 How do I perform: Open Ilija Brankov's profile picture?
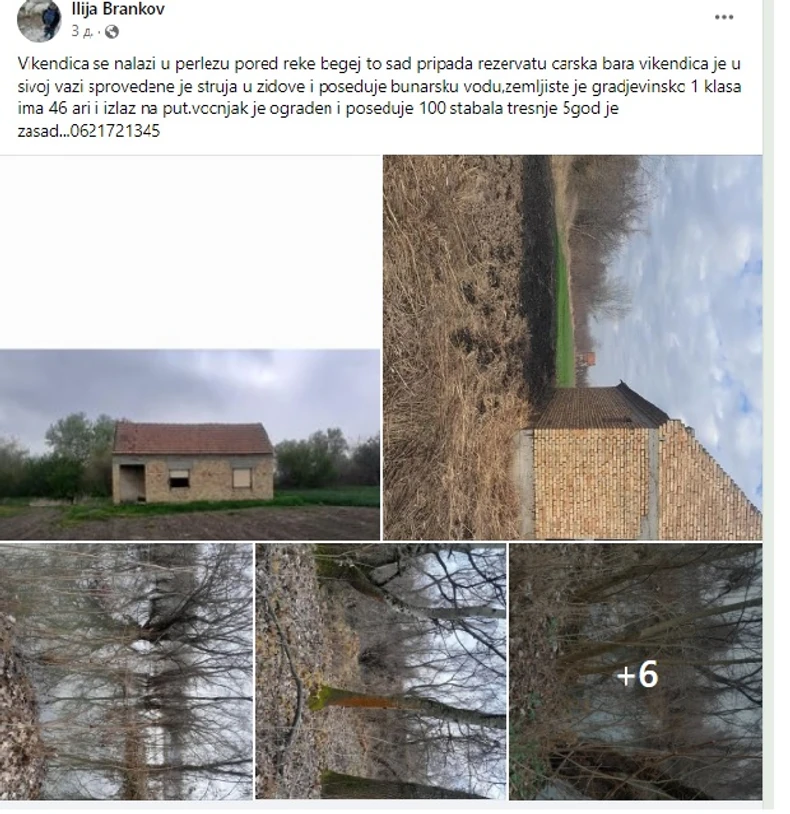(39, 19)
